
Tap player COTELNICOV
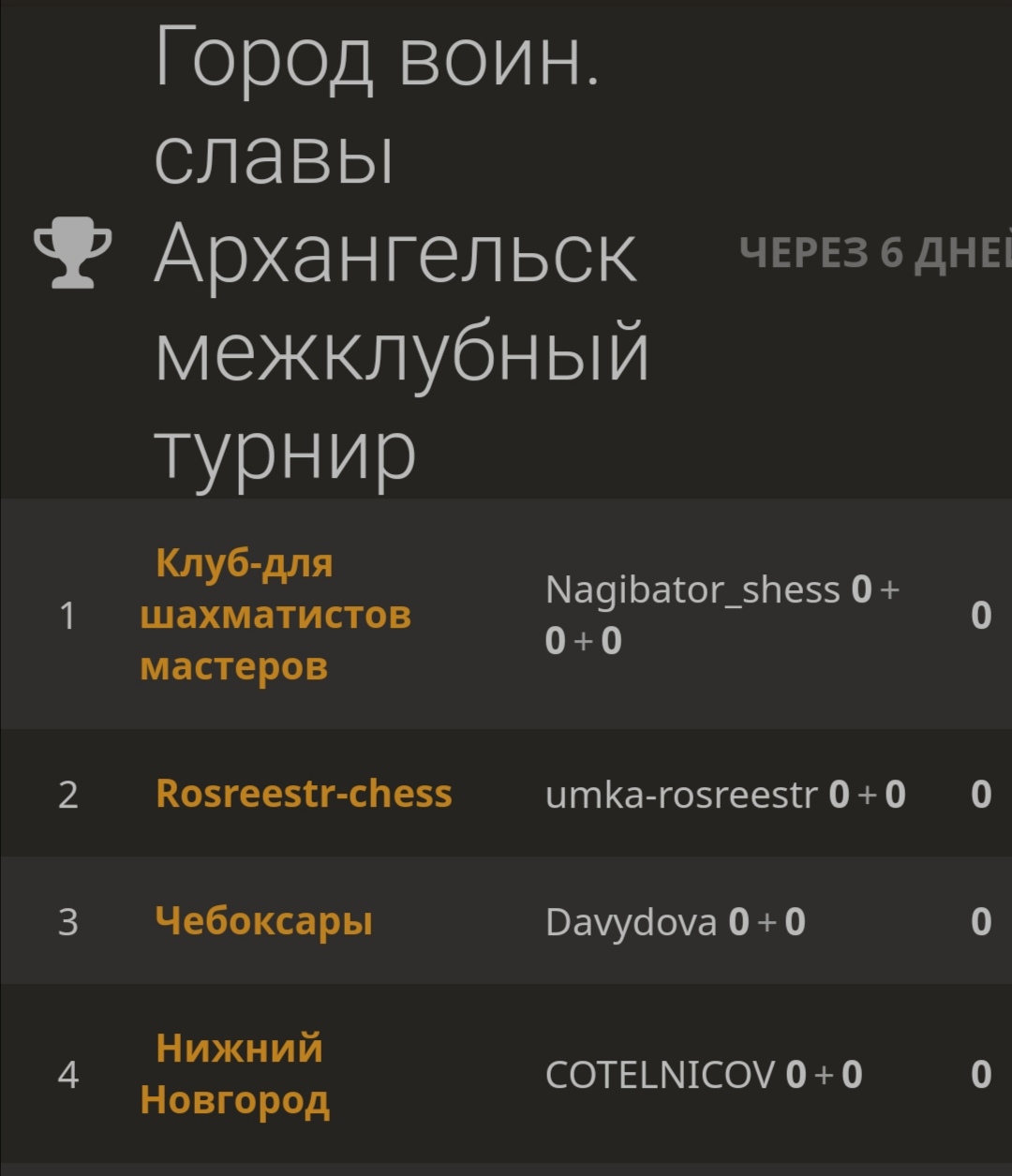tap(661, 1075)
